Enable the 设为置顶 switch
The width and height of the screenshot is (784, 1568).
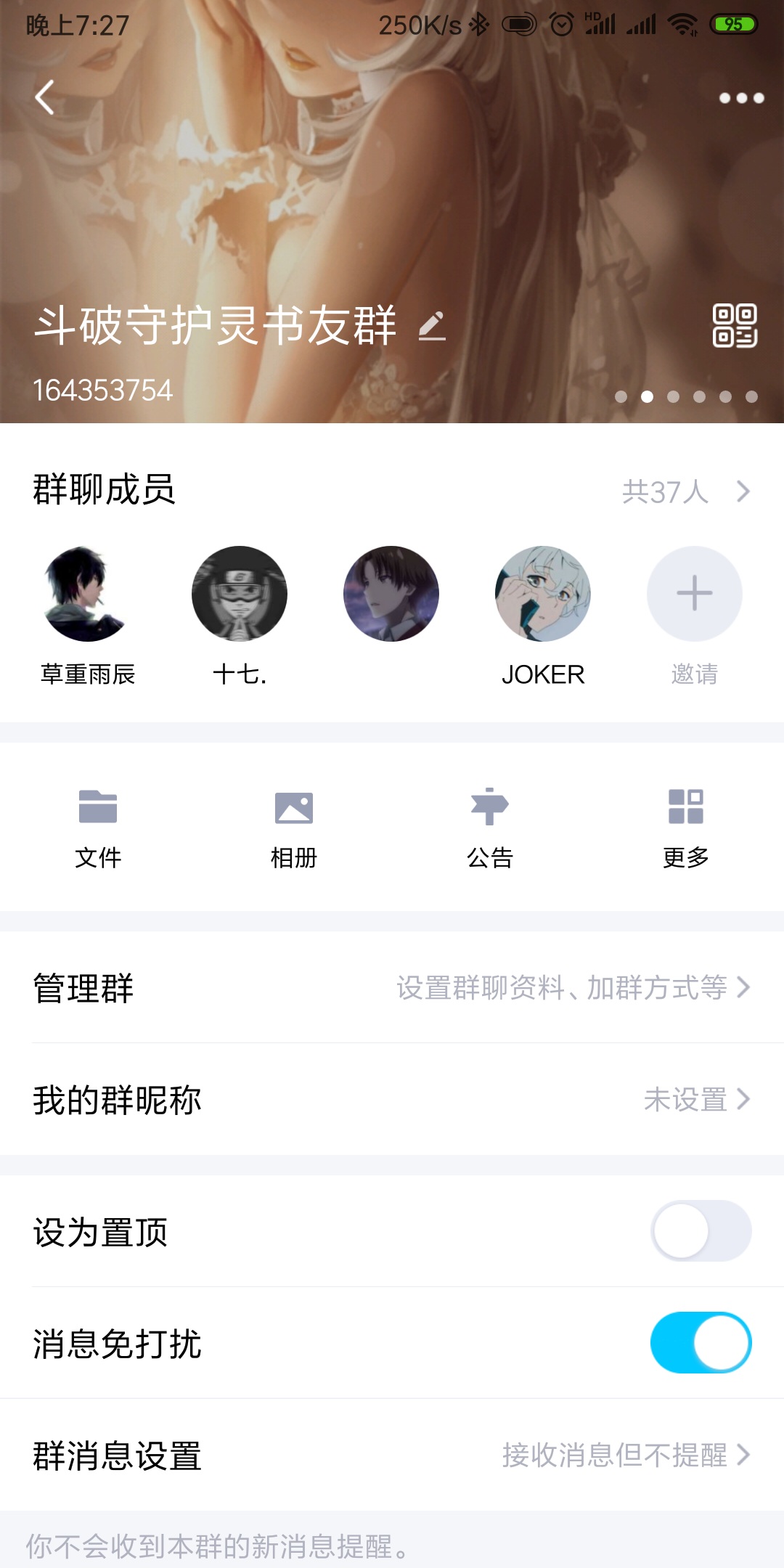(x=701, y=1231)
